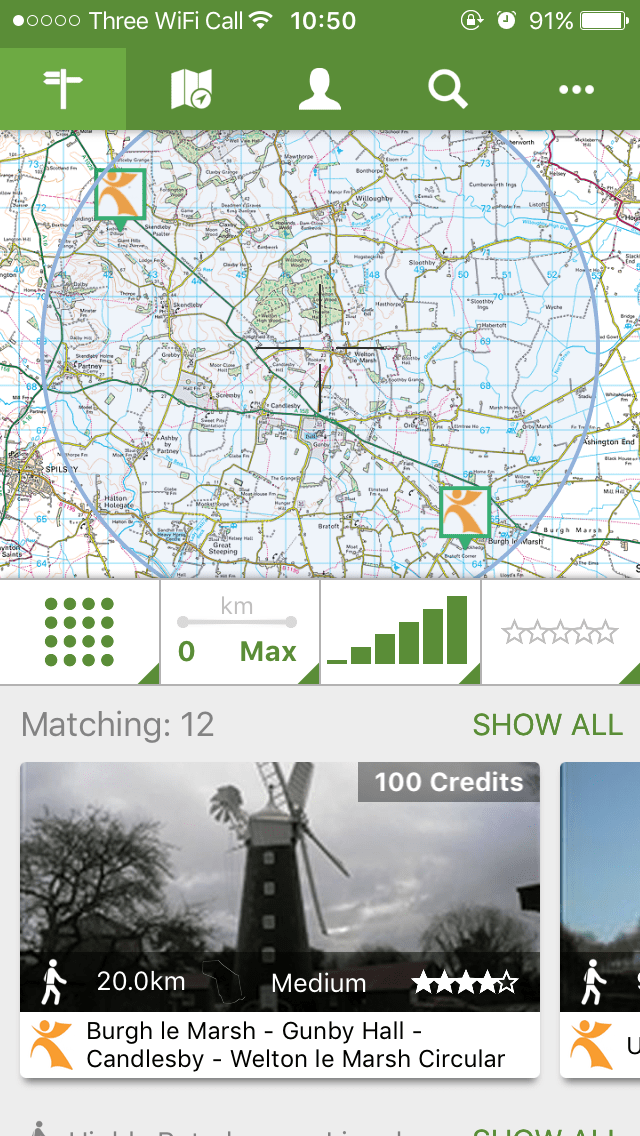This screenshot has height=1136, width=640.
Task: Open the Burgh le Marsh Circular route card
Action: (280, 920)
